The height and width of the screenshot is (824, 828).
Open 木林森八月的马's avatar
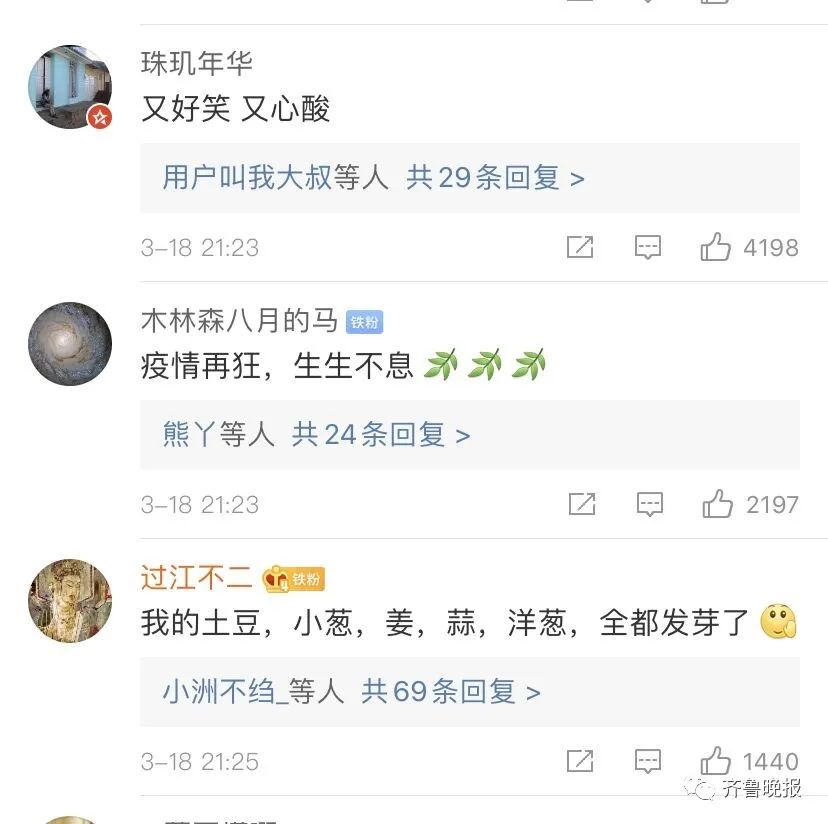(69, 344)
